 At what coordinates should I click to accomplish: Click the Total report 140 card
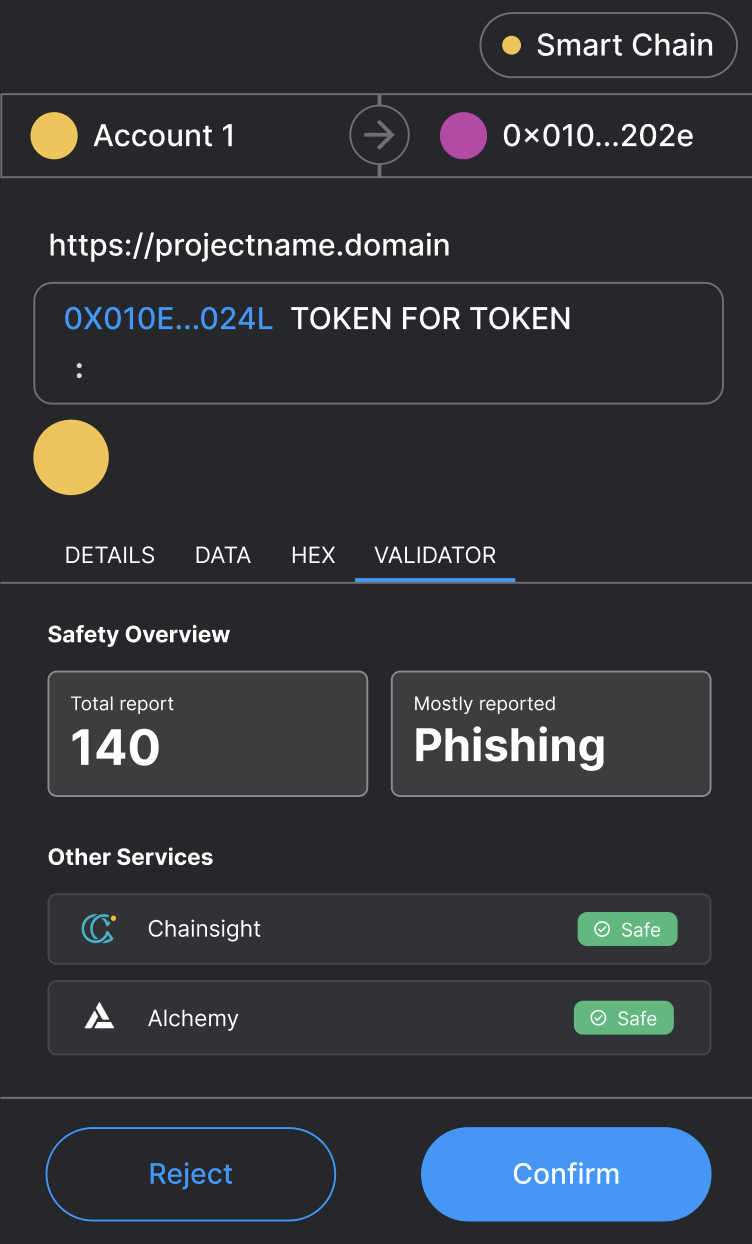207,733
